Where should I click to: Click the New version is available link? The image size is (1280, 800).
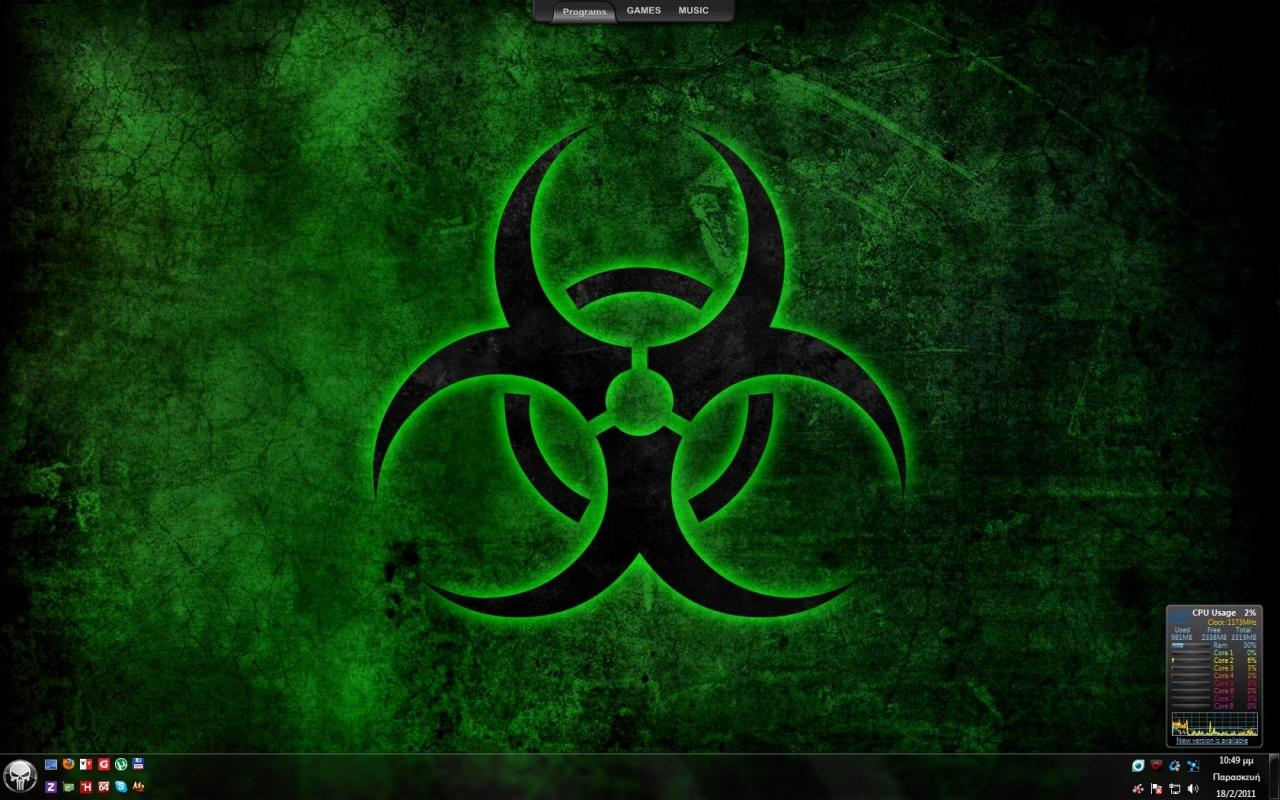point(1212,741)
